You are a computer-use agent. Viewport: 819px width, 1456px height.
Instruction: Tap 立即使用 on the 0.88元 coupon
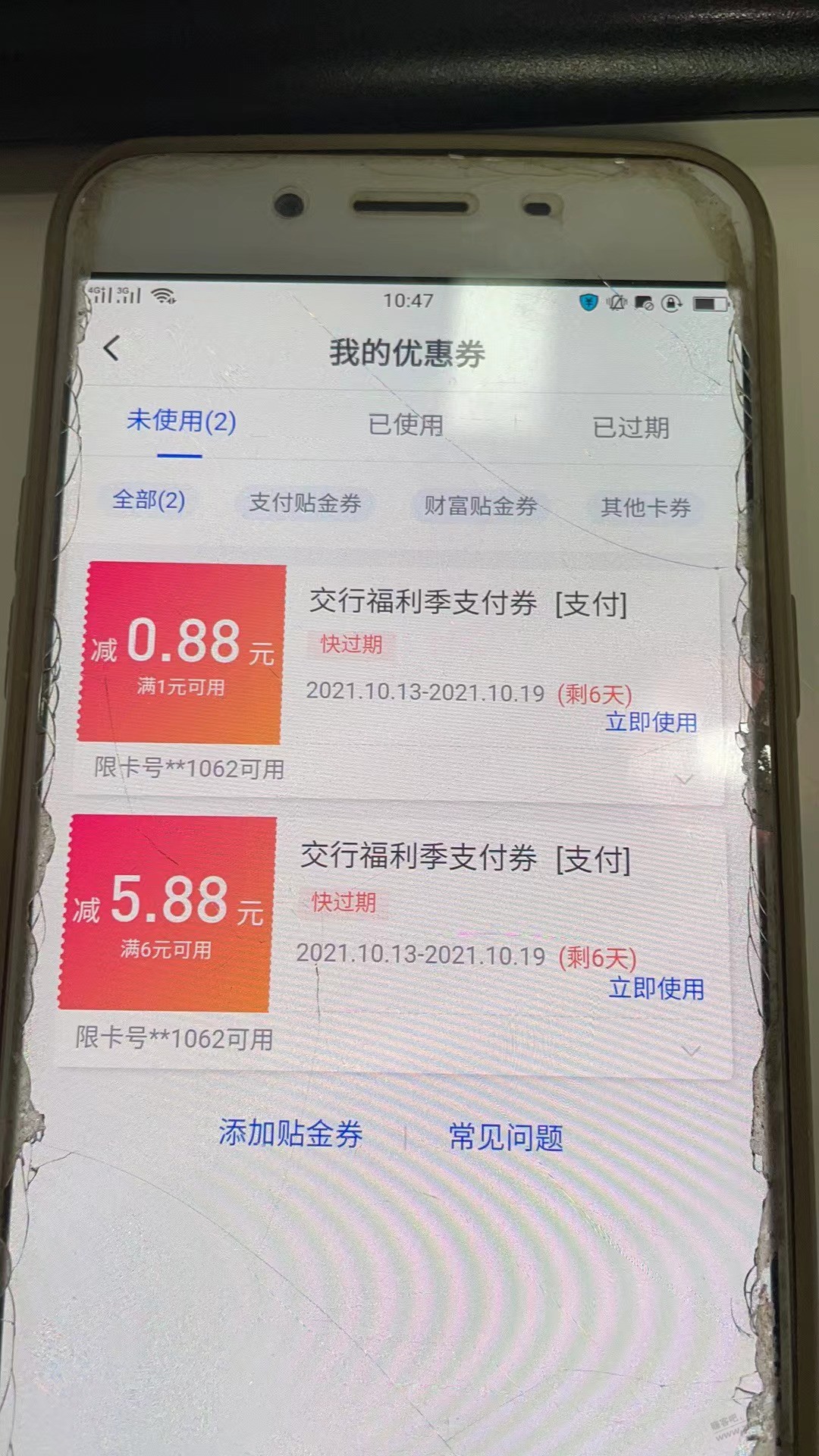[651, 722]
